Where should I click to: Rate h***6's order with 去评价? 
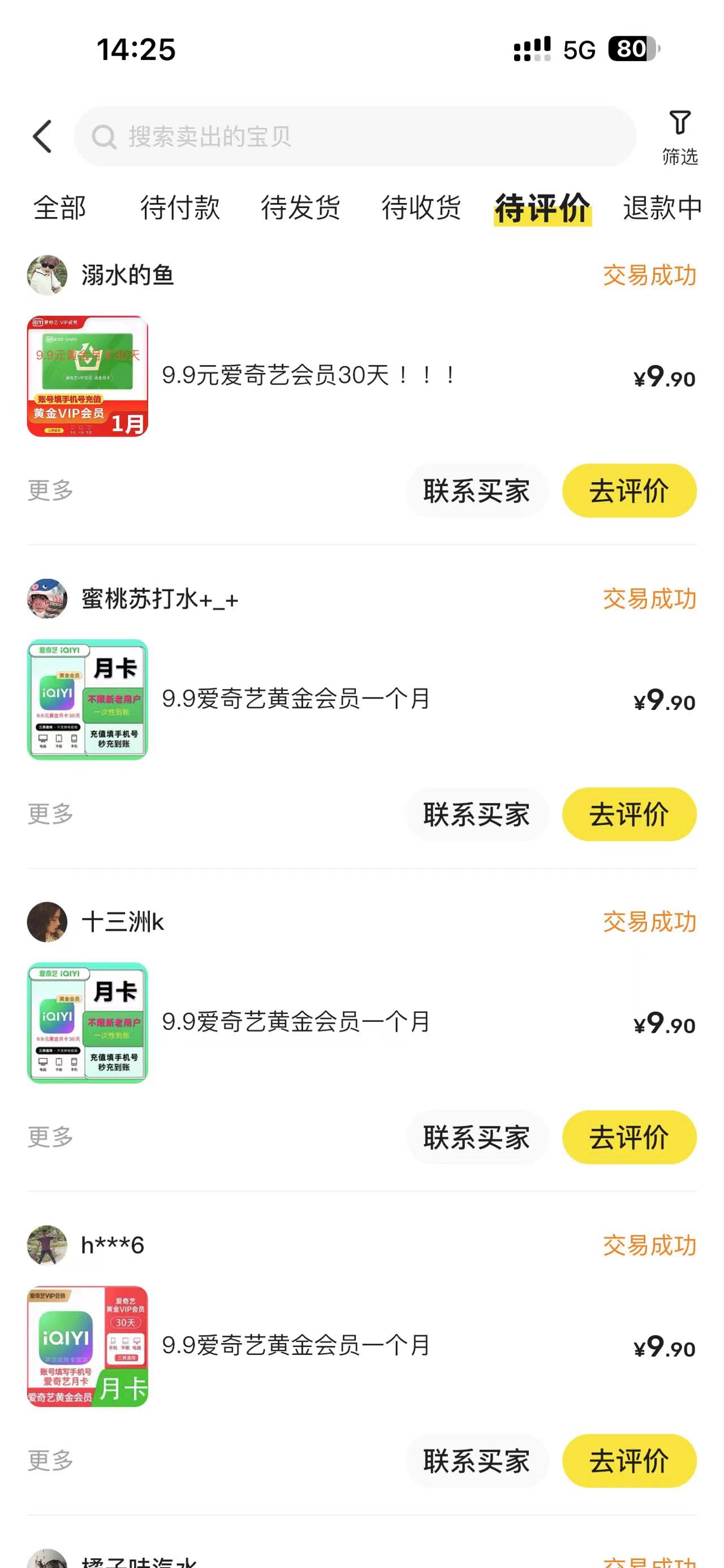click(x=628, y=1461)
